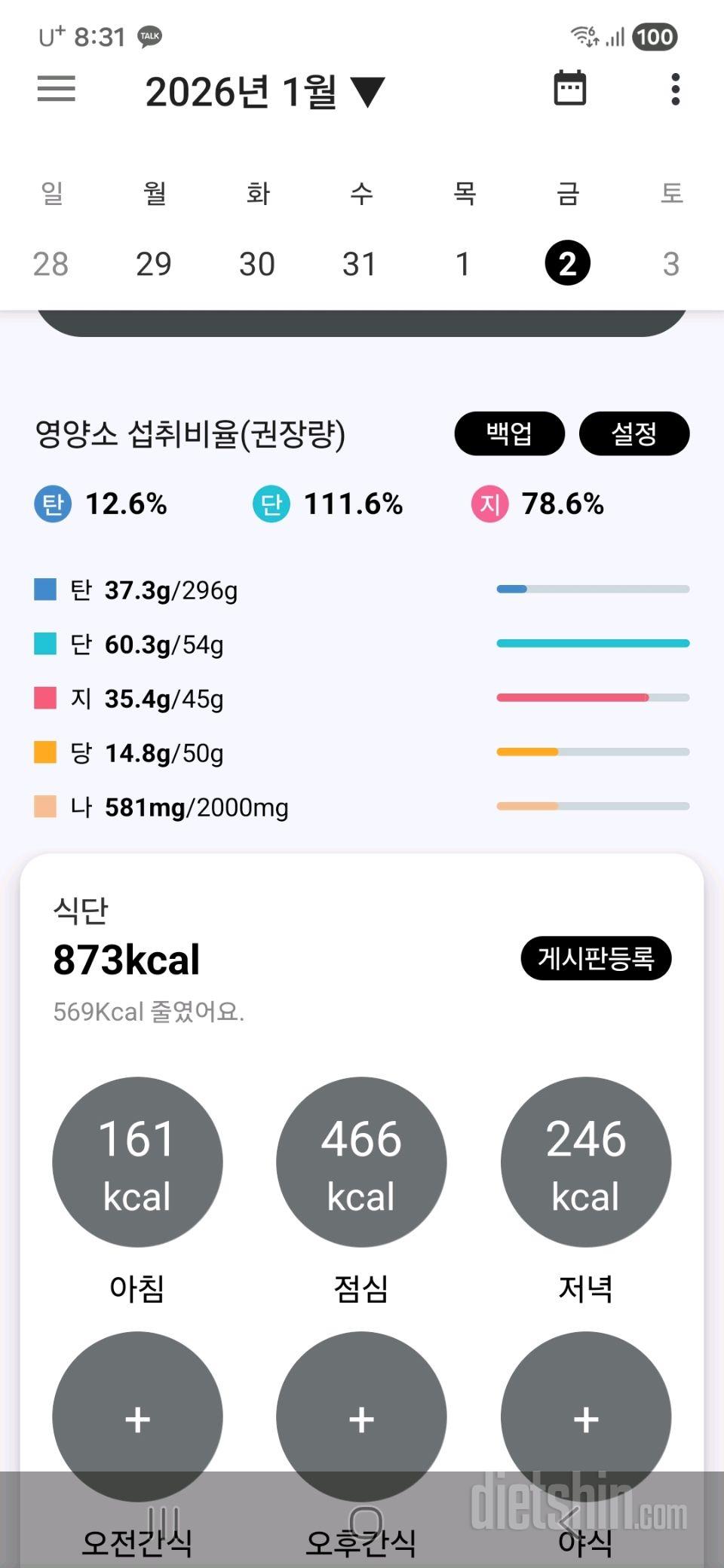Select the fat 지 percentage icon
Viewport: 724px width, 1568px height.
tap(489, 504)
